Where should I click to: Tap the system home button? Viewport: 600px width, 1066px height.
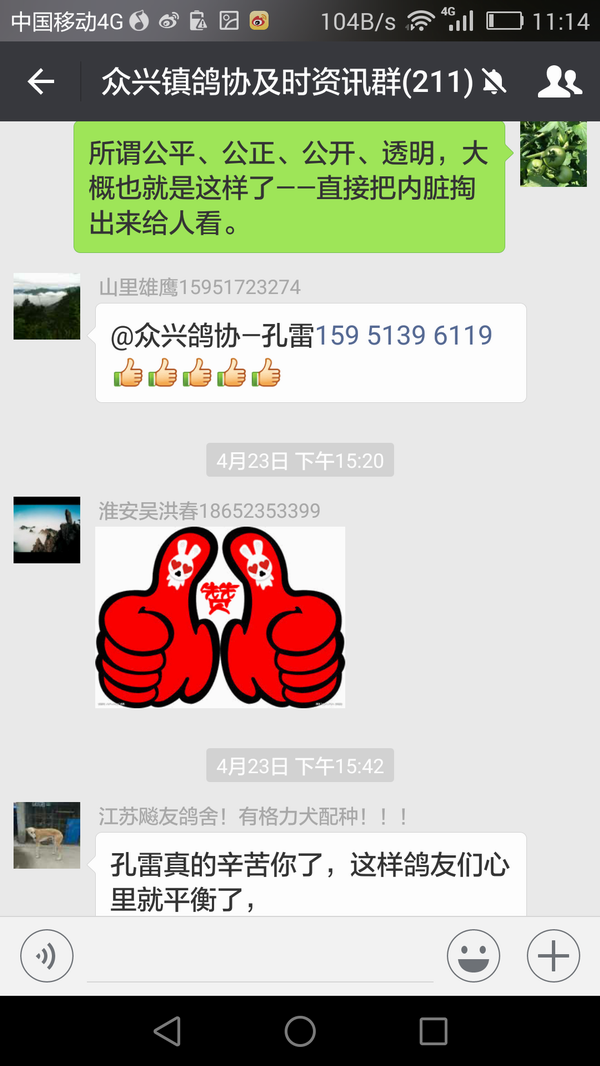point(300,1031)
